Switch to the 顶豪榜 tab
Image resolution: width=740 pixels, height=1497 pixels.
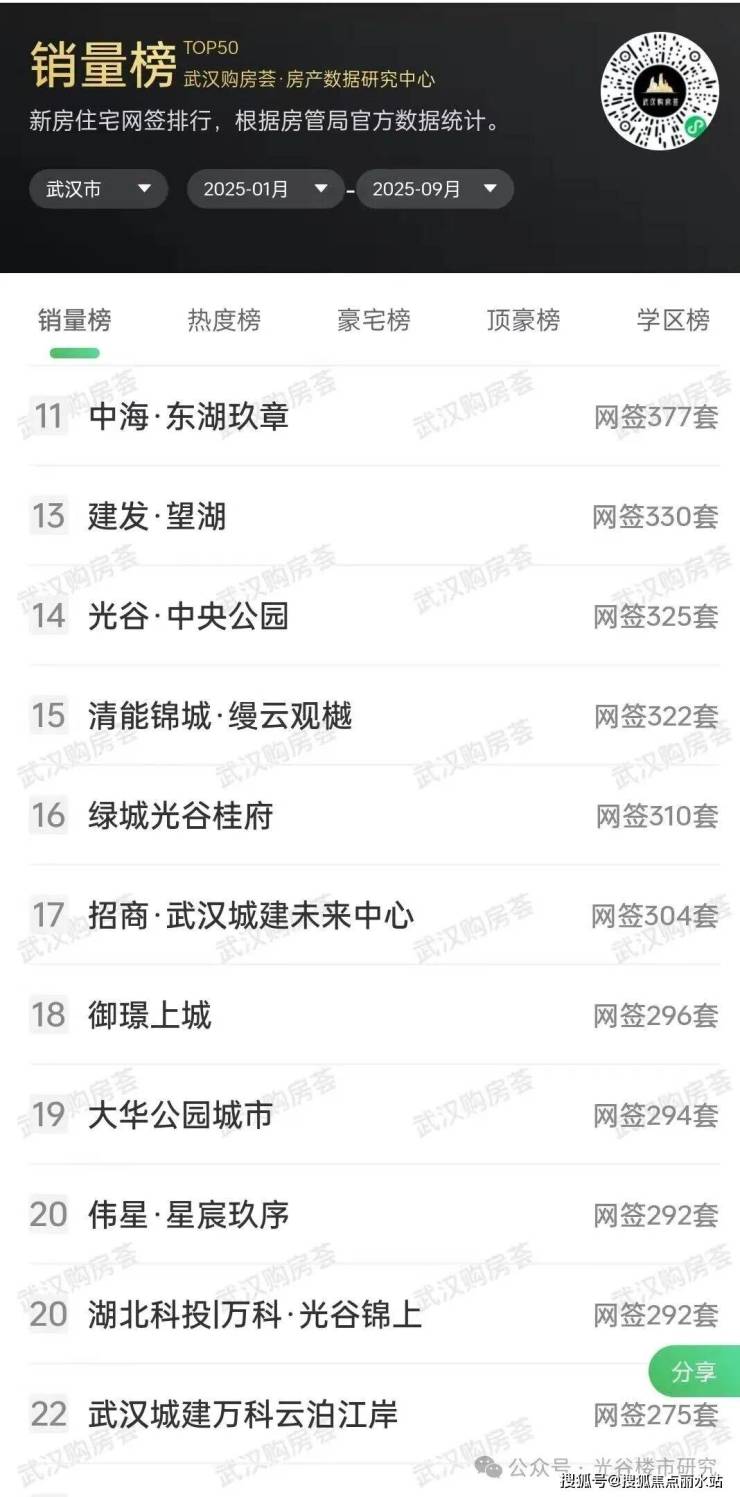point(523,321)
